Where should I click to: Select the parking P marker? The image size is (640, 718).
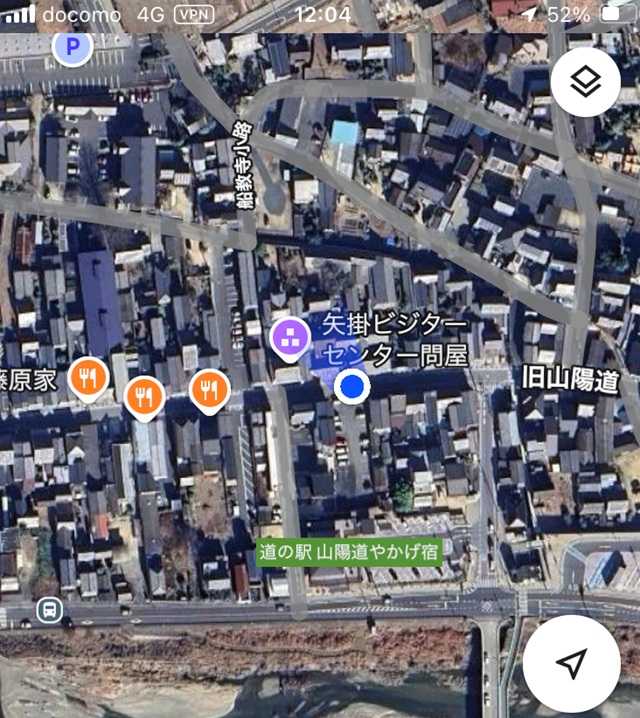click(x=72, y=45)
